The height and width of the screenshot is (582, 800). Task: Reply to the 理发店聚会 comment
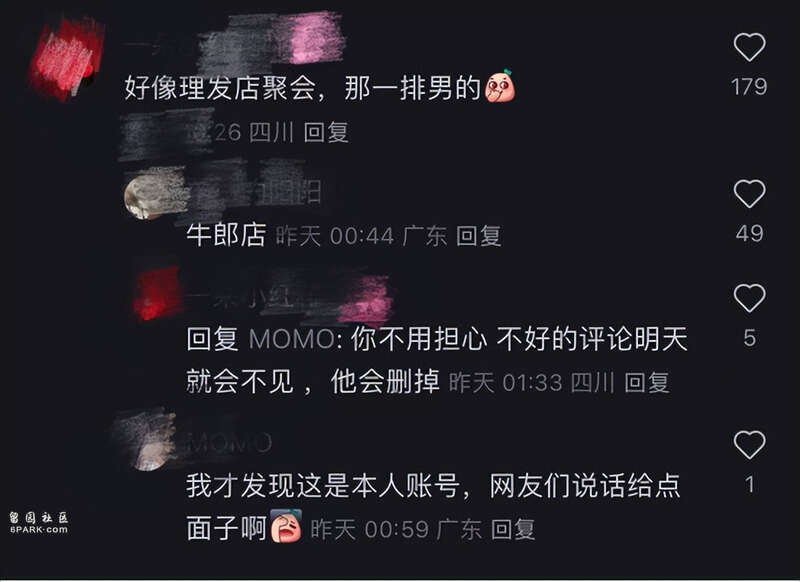coord(325,132)
